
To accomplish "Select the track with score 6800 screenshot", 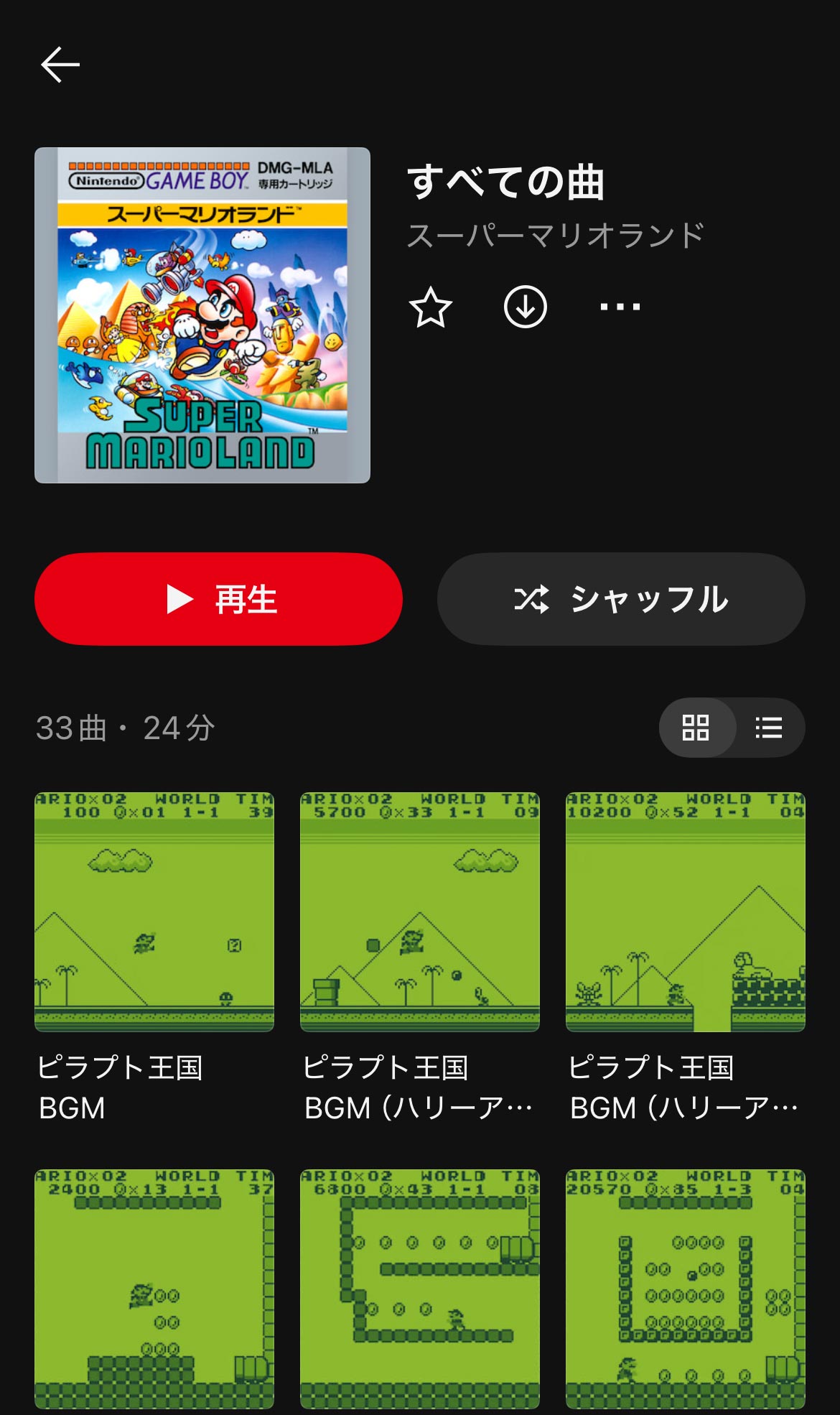I will pos(420,1289).
